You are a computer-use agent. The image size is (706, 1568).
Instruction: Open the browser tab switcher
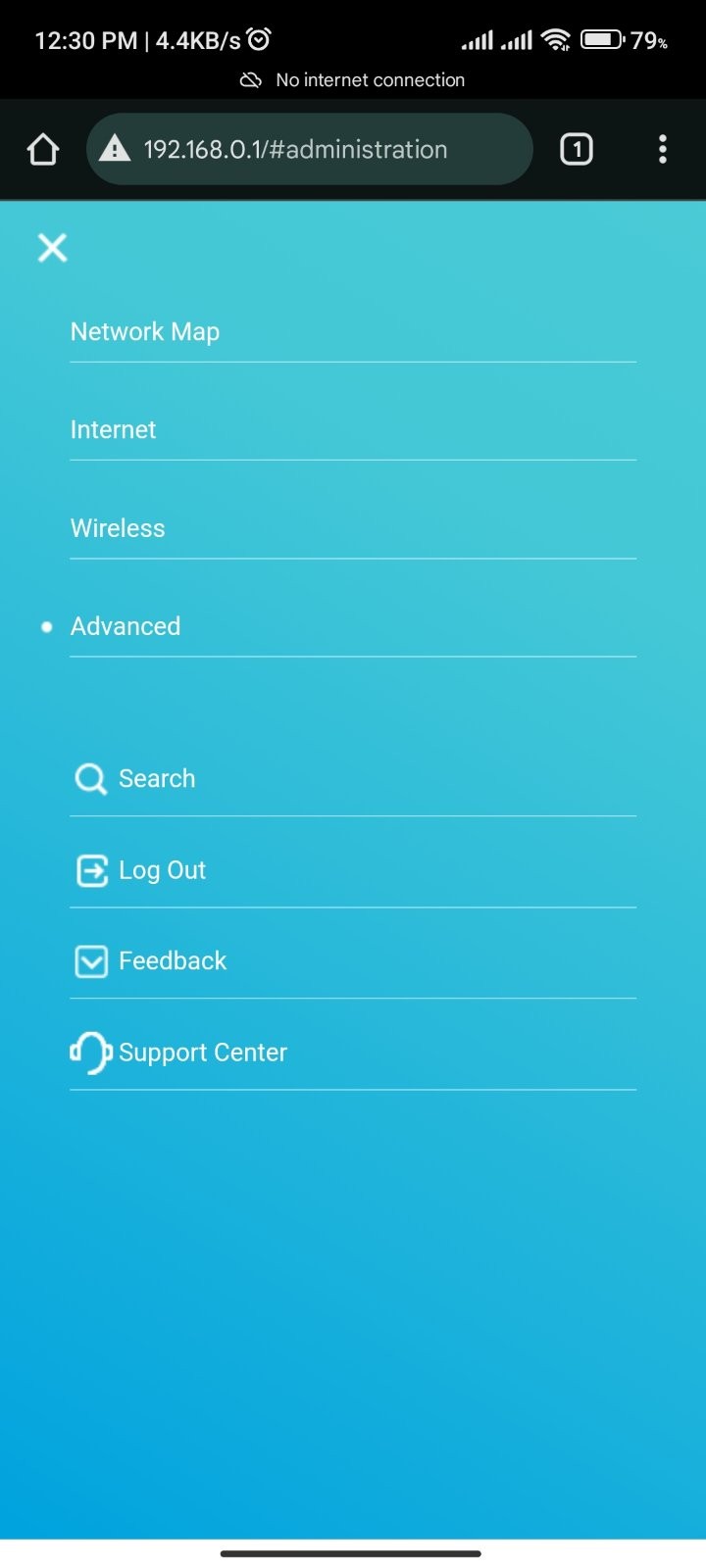pos(577,149)
